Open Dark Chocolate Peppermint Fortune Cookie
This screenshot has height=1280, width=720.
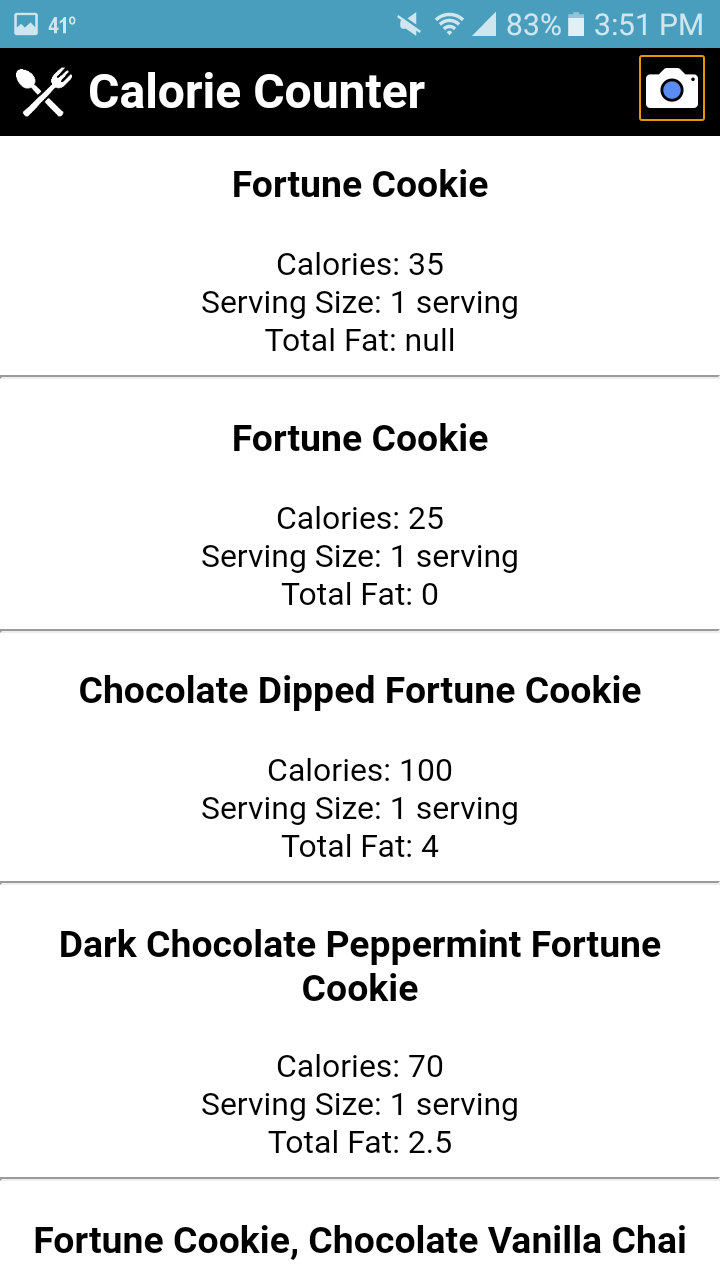(360, 1030)
